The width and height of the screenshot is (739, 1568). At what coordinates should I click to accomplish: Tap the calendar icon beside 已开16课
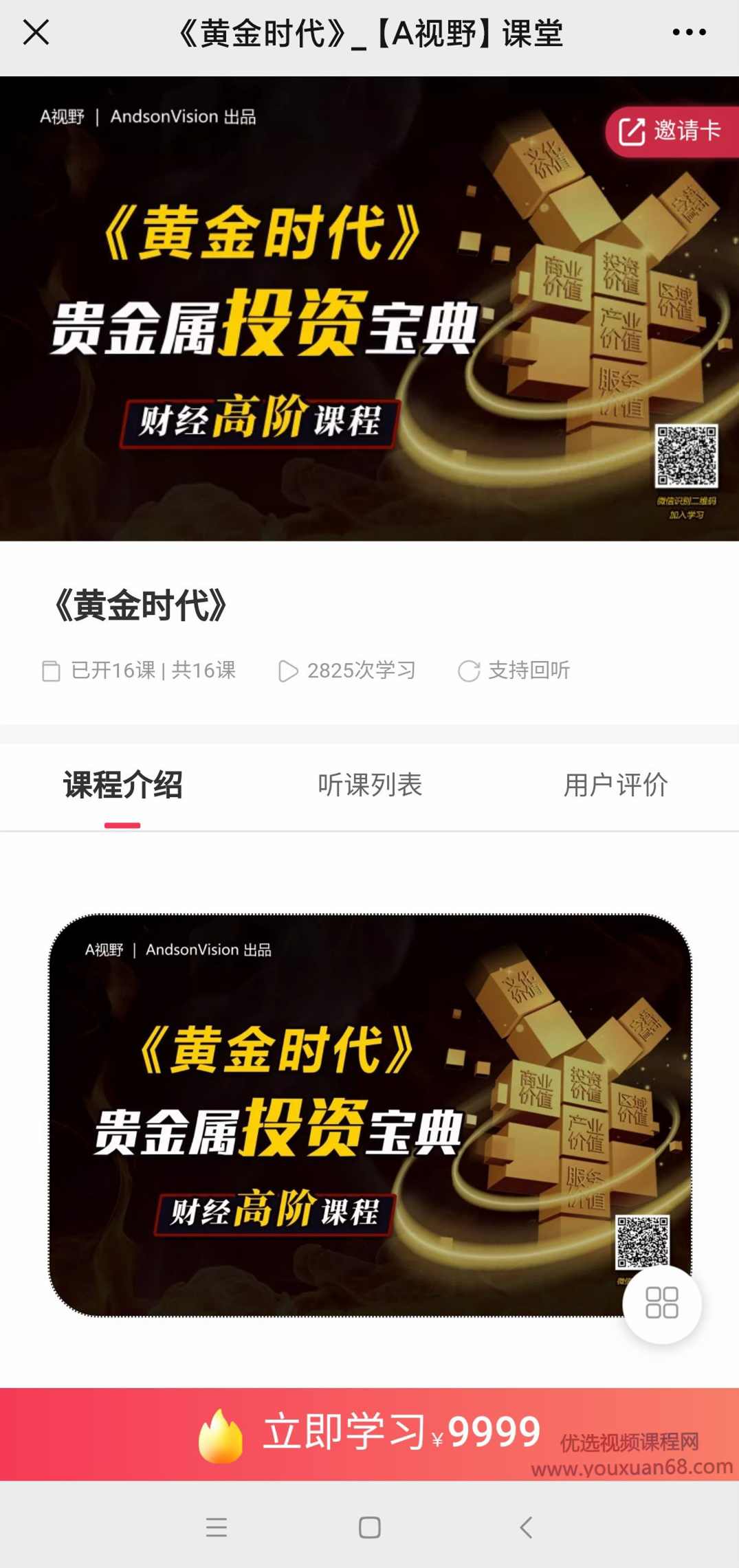52,671
